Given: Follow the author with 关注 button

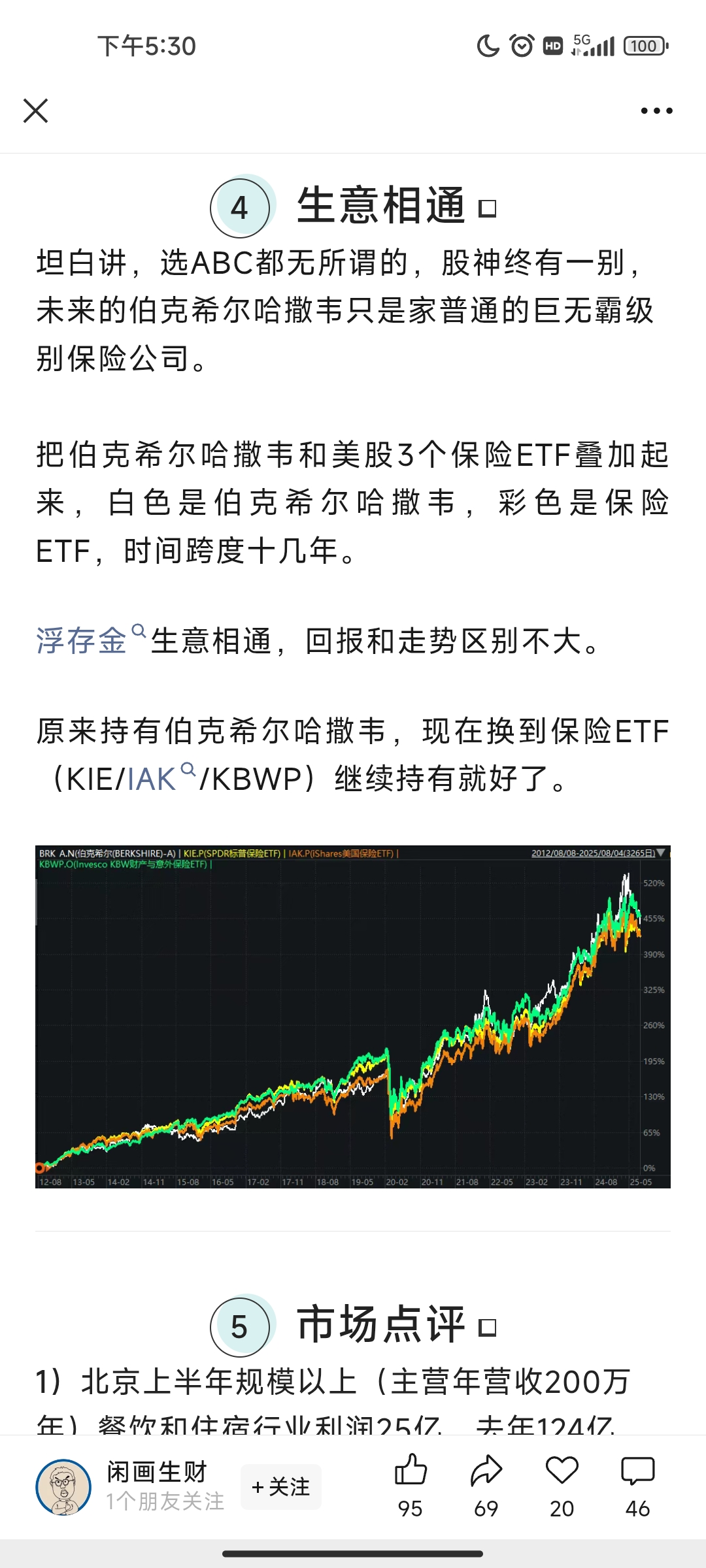Looking at the screenshot, I should 281,1487.
